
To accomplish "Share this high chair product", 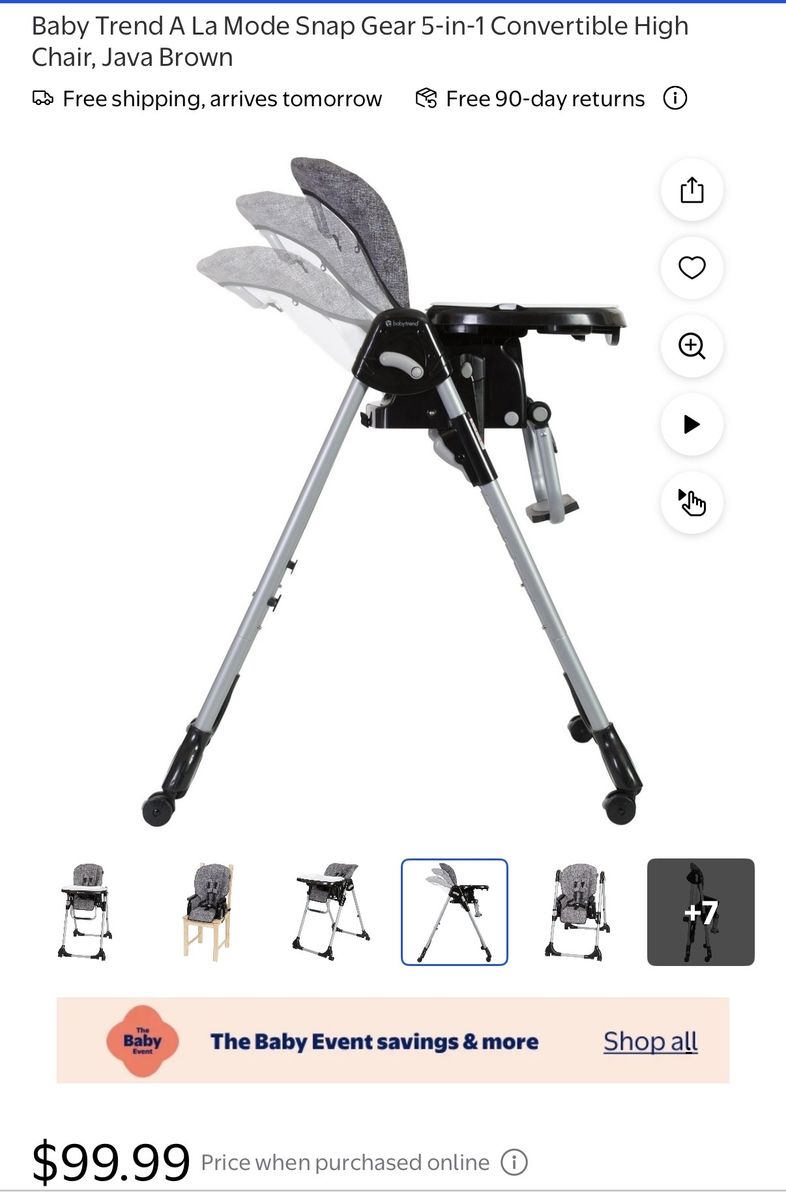I will (692, 190).
